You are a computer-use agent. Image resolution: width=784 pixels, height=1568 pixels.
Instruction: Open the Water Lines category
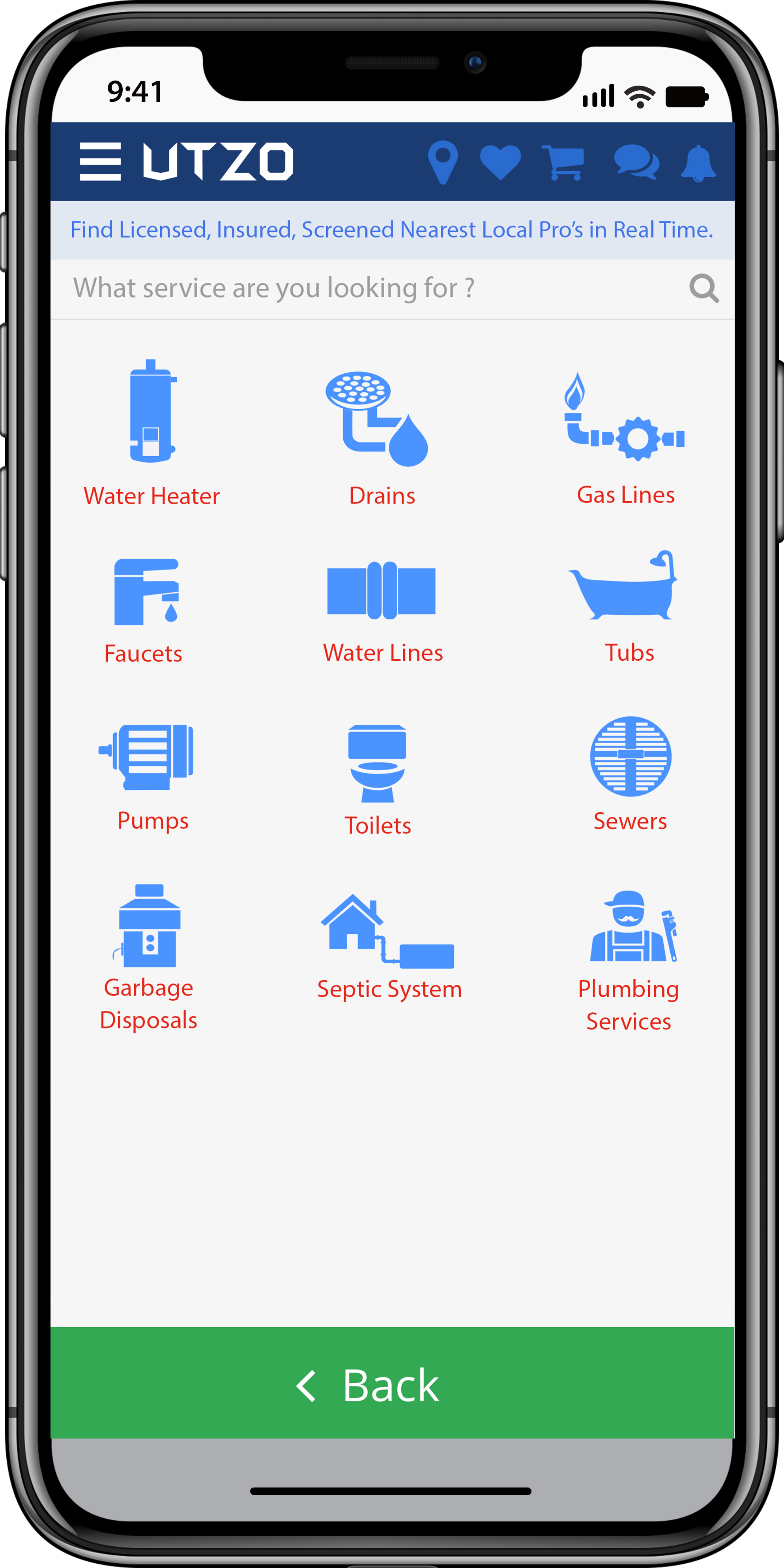click(382, 609)
